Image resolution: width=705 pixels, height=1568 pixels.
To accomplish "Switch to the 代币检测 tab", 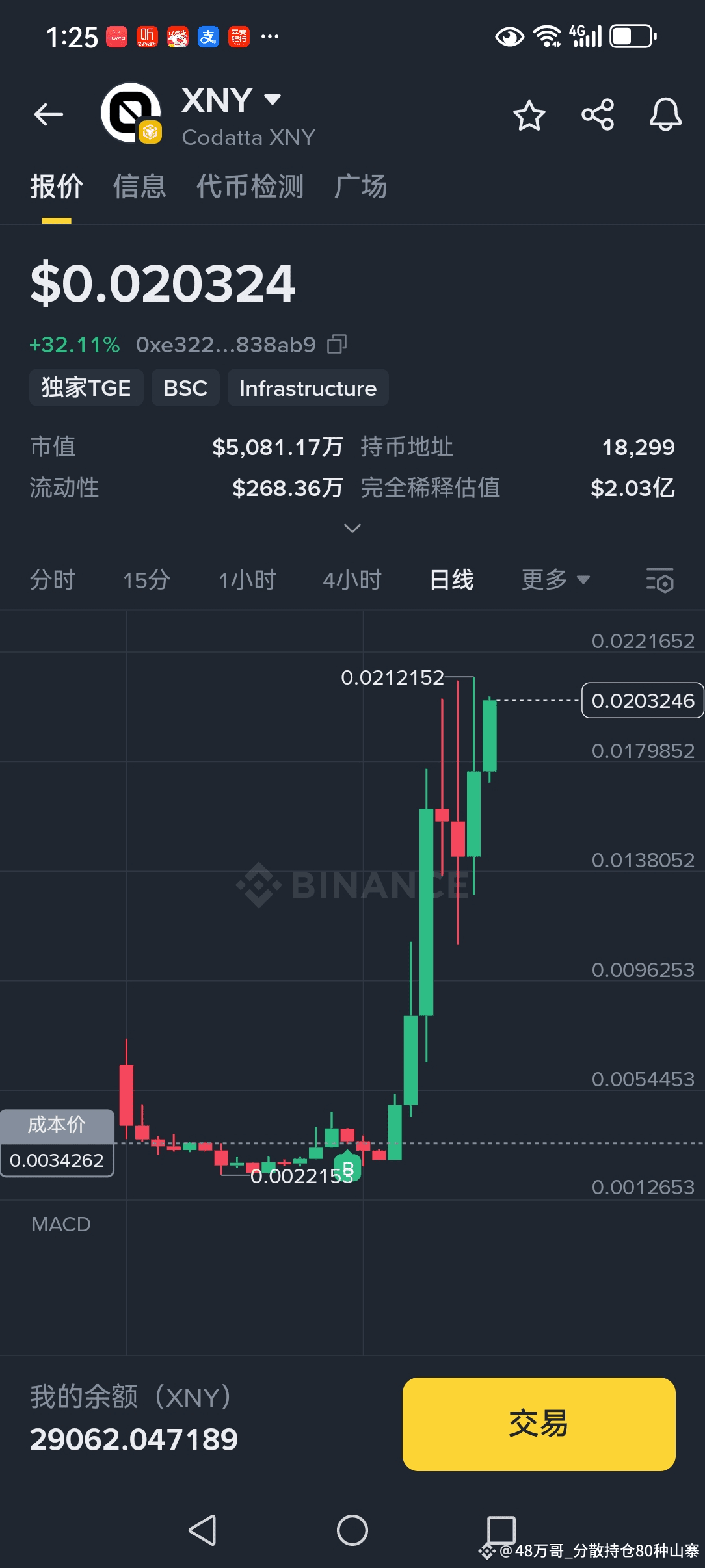I will [x=250, y=187].
